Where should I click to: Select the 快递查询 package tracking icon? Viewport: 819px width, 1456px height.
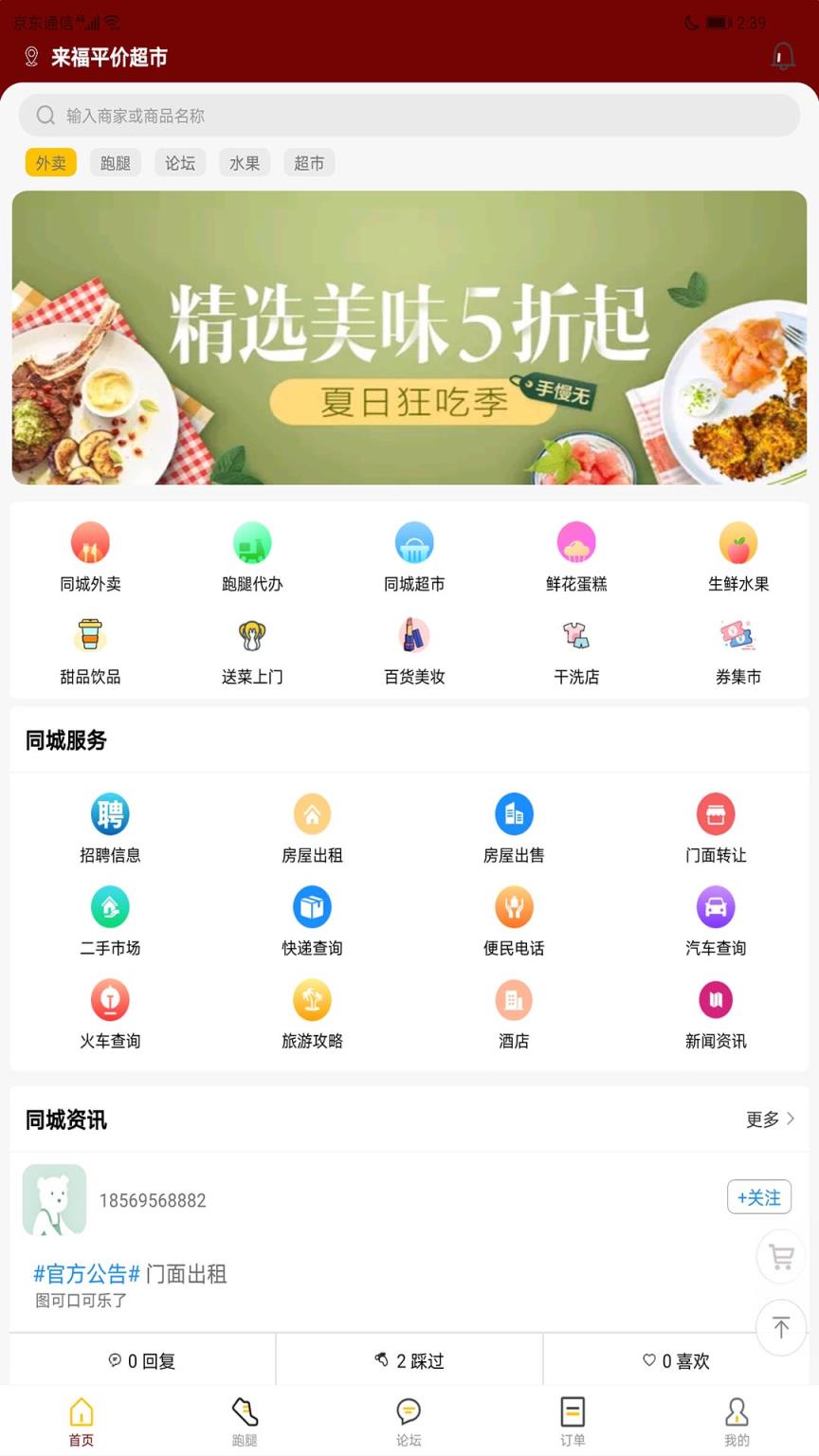[x=312, y=918]
